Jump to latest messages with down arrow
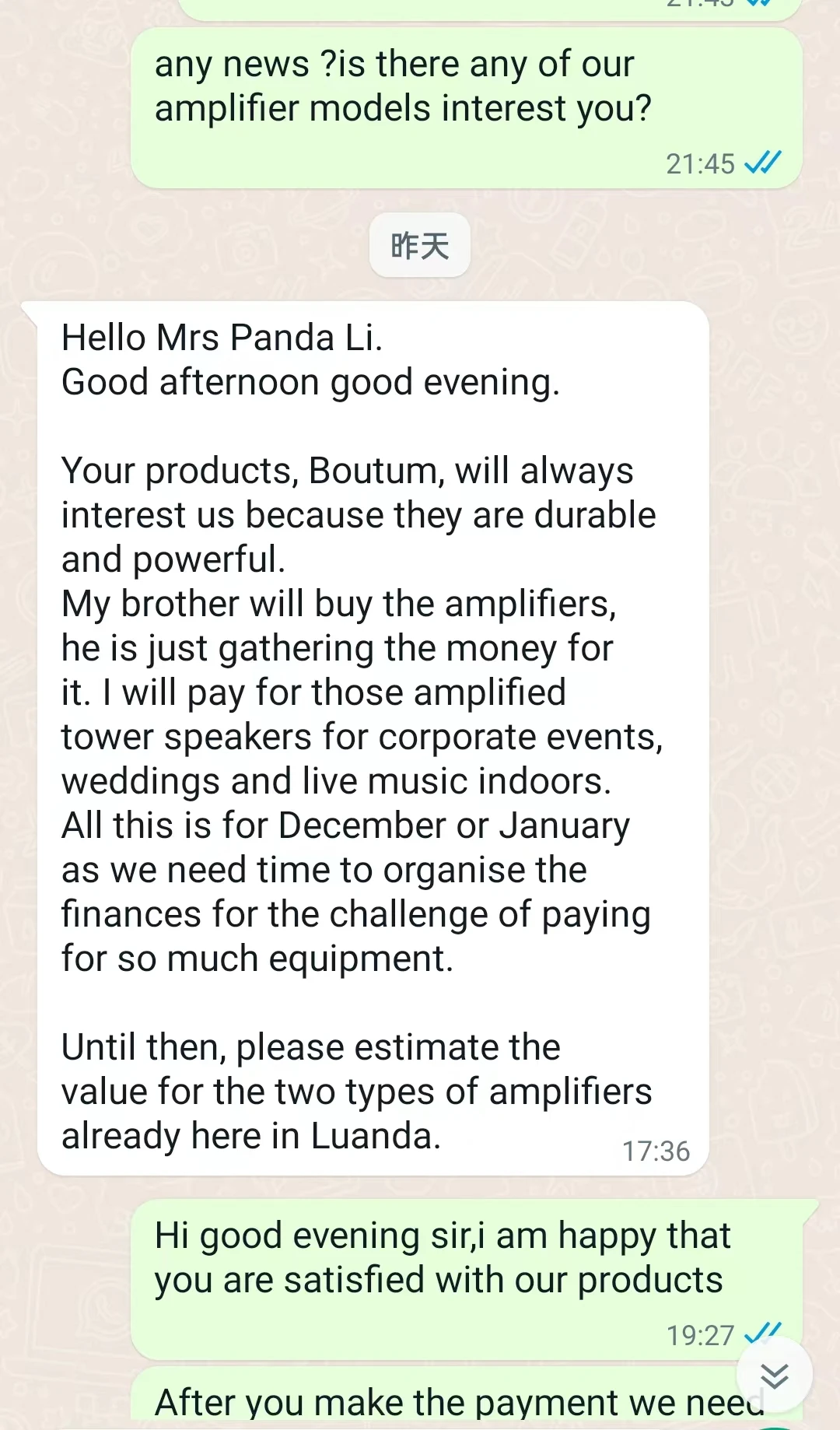The height and width of the screenshot is (1430, 840). 775,1376
